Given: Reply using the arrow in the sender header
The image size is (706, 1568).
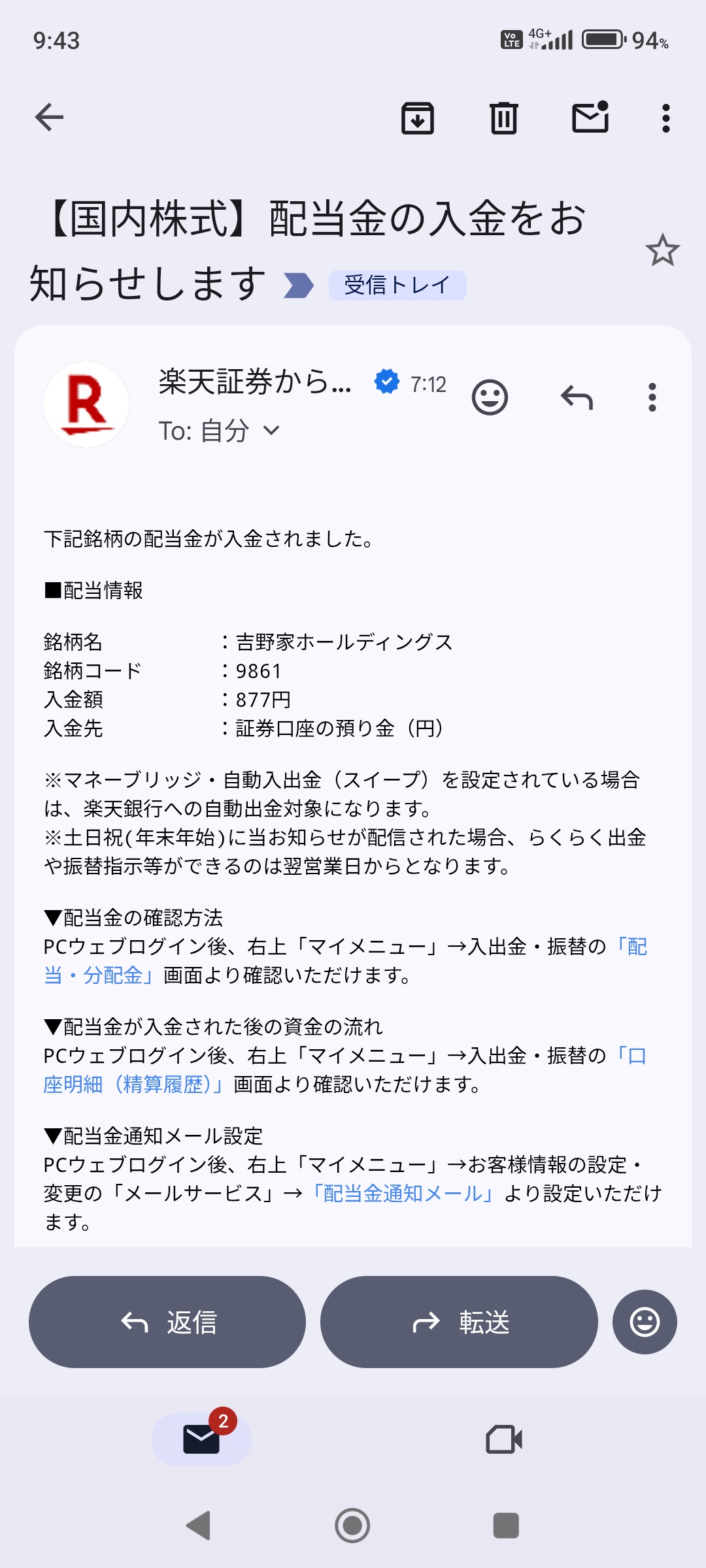Looking at the screenshot, I should (x=577, y=397).
